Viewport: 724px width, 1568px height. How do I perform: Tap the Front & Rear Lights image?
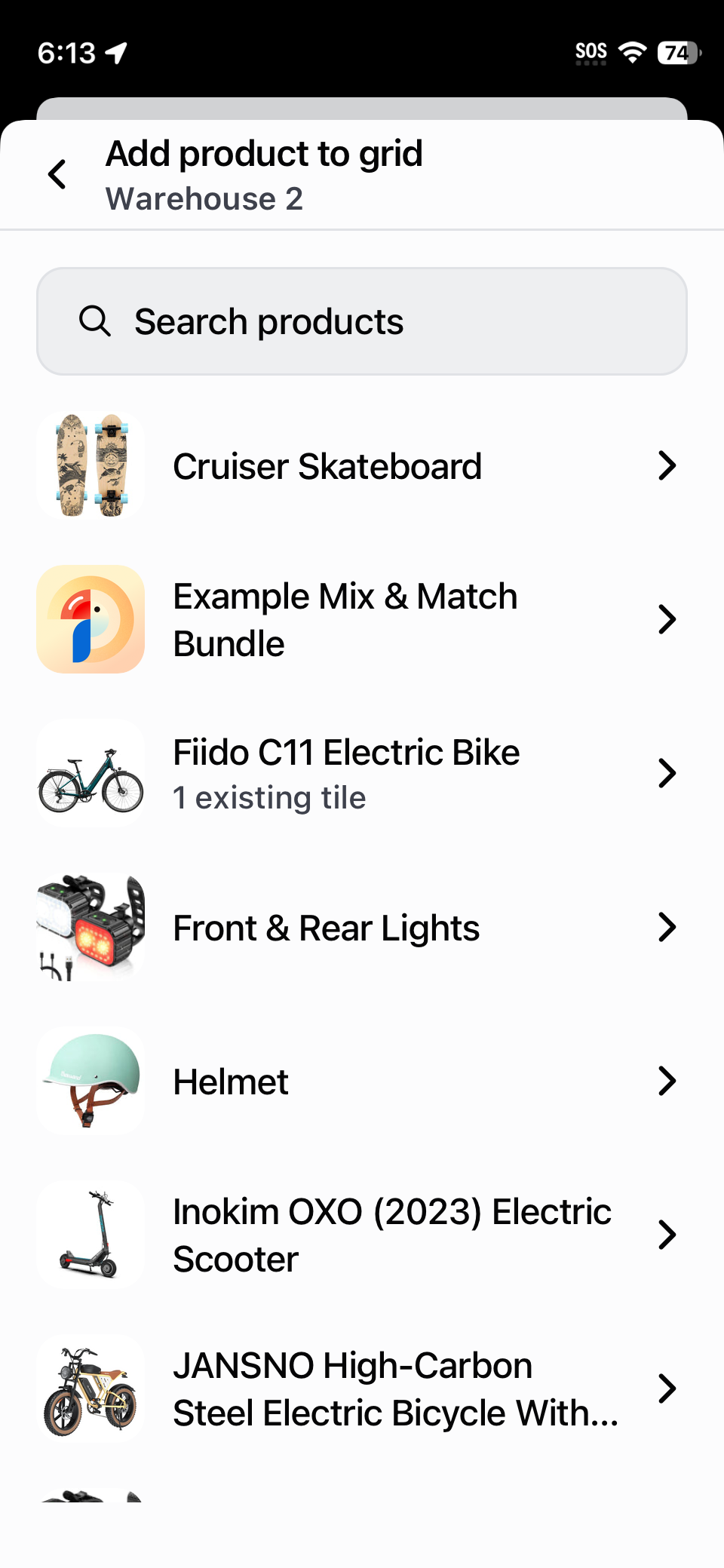[90, 927]
